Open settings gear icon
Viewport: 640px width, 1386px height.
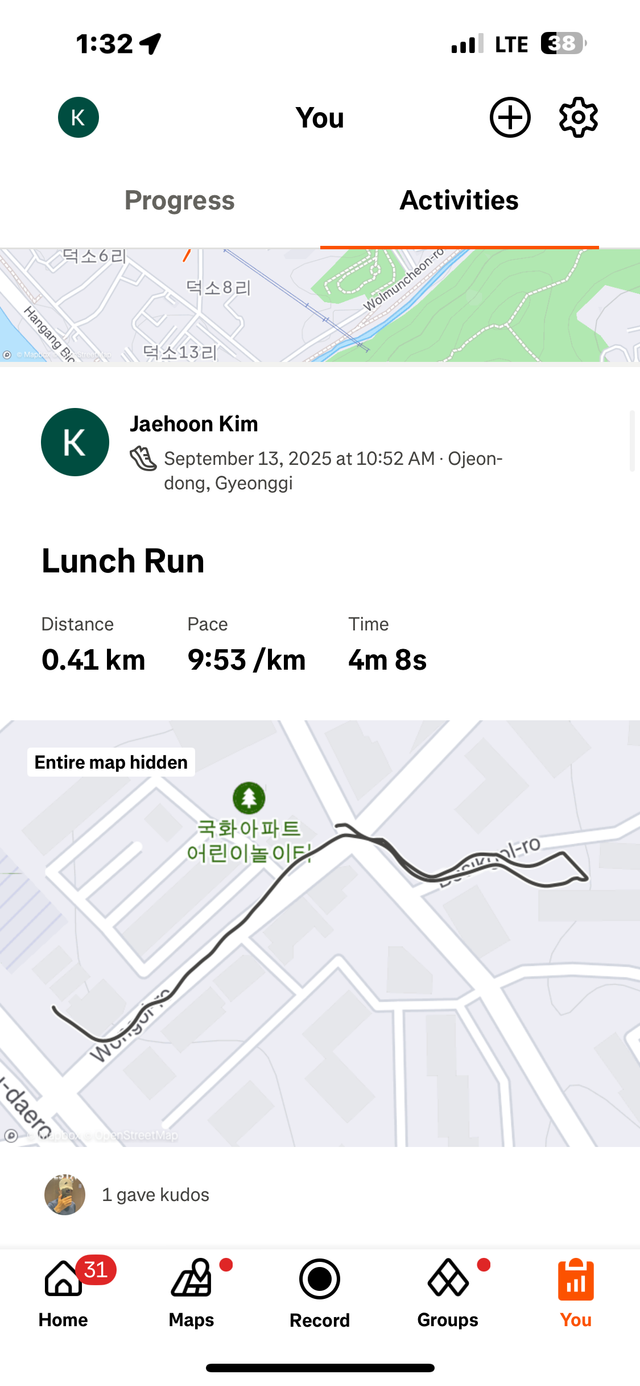[x=578, y=118]
